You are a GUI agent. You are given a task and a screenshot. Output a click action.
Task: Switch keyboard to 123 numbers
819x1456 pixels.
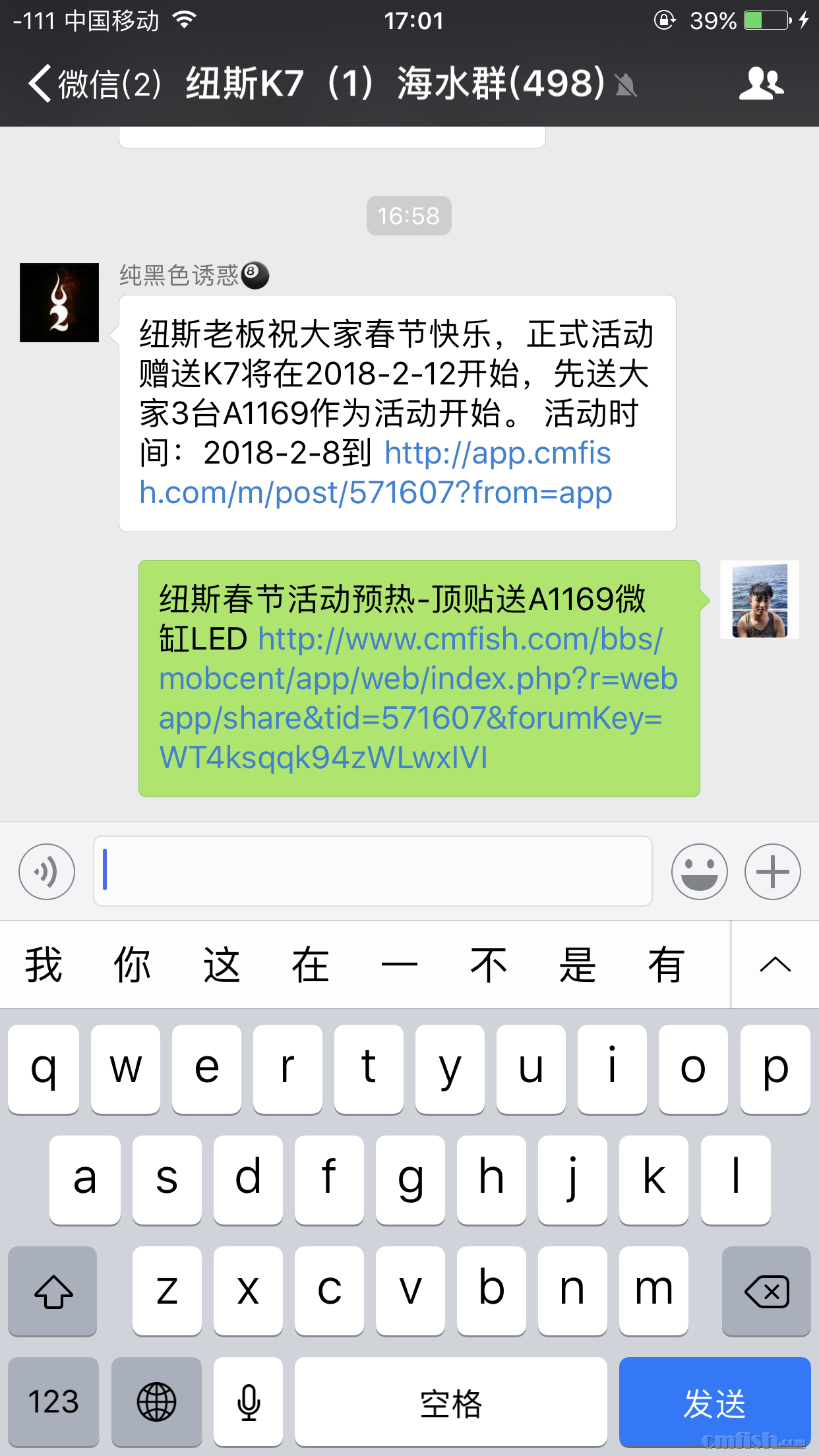tap(53, 1402)
